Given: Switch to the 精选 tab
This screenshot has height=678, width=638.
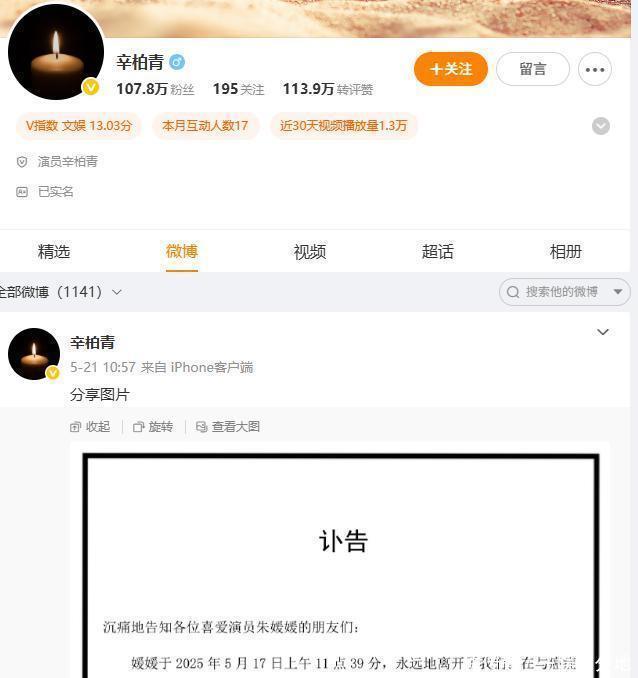Looking at the screenshot, I should pyautogui.click(x=54, y=252).
